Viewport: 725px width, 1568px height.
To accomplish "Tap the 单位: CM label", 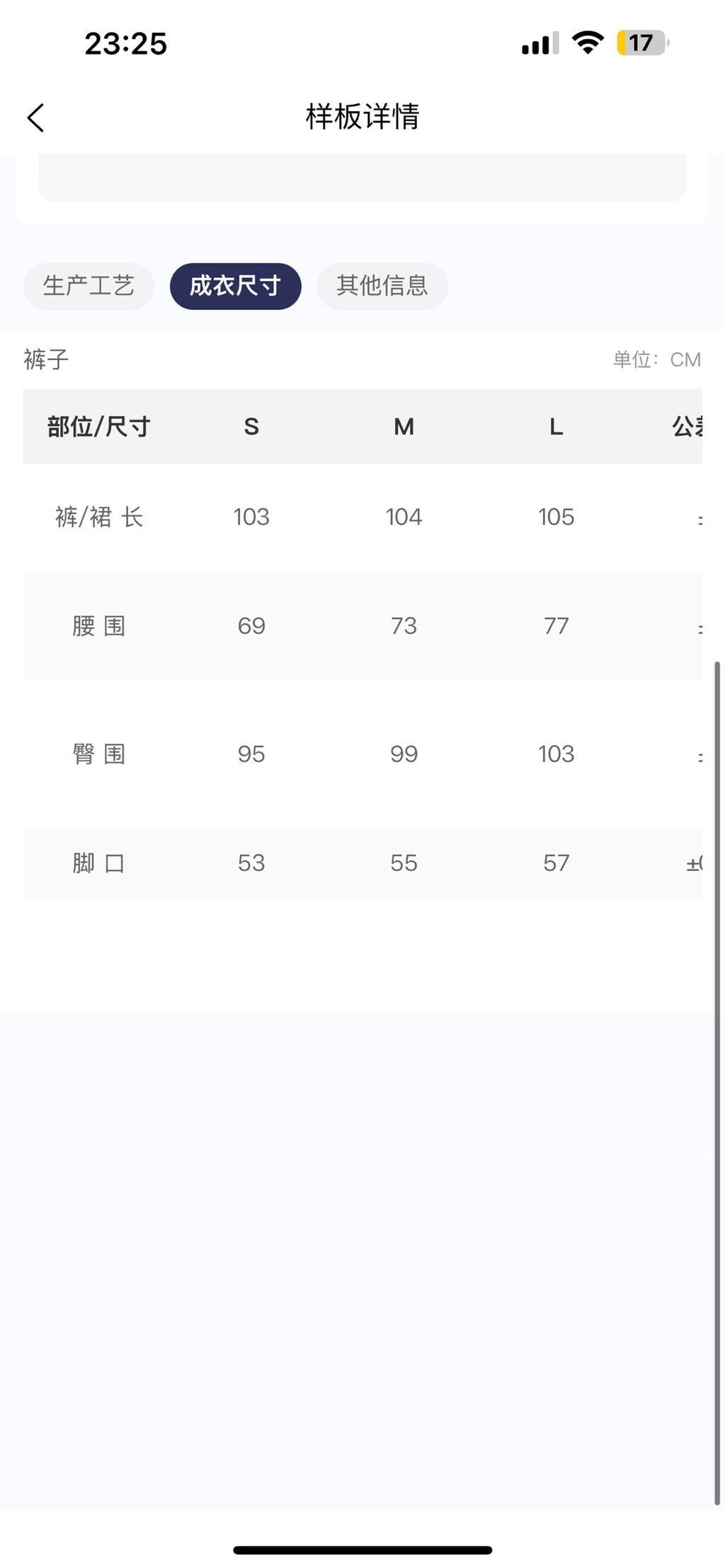I will [656, 359].
